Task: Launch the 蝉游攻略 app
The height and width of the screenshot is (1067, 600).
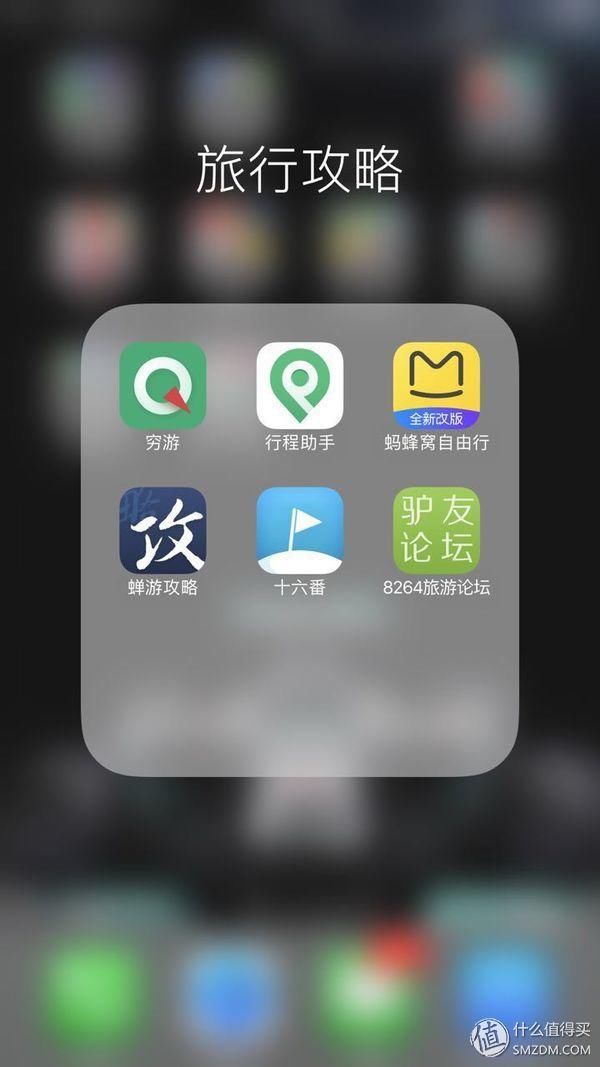Action: click(163, 530)
